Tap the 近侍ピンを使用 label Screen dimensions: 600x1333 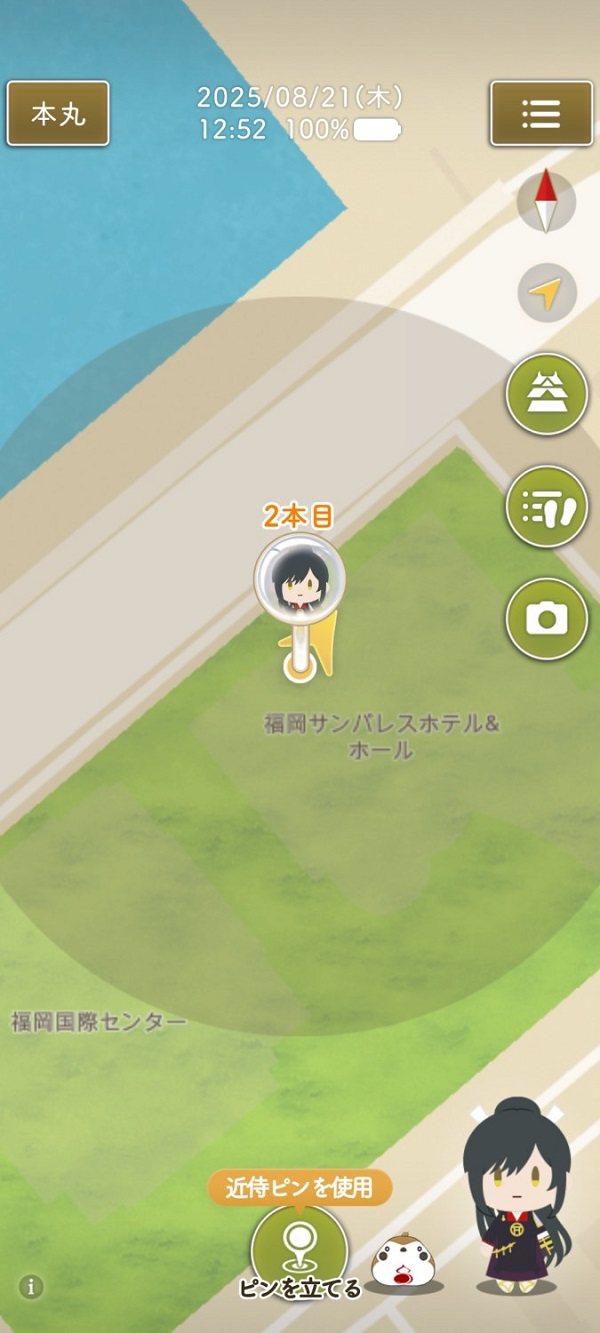tap(299, 1187)
